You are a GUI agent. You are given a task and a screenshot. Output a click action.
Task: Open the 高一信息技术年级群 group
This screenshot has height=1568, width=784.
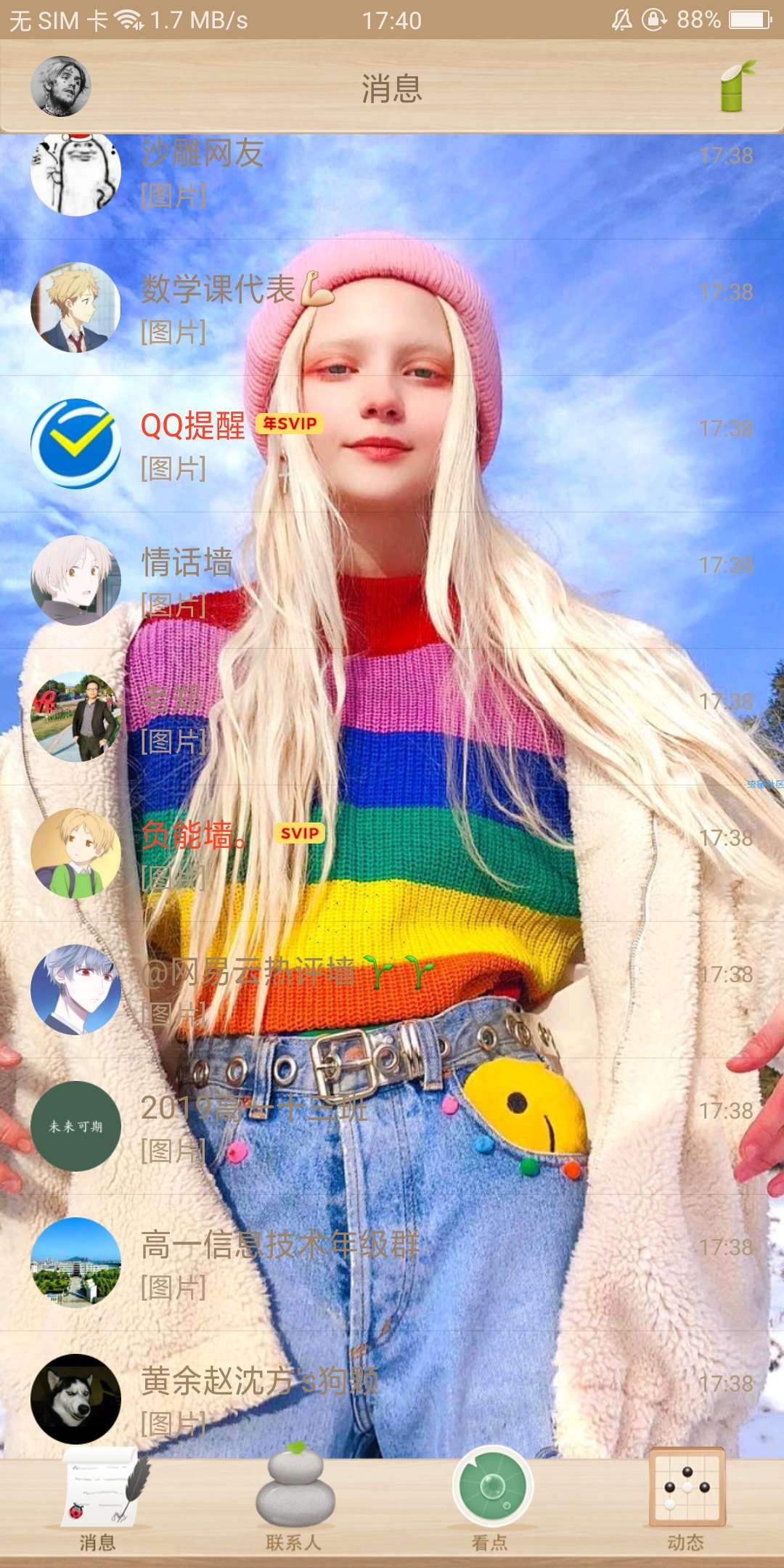392,1263
